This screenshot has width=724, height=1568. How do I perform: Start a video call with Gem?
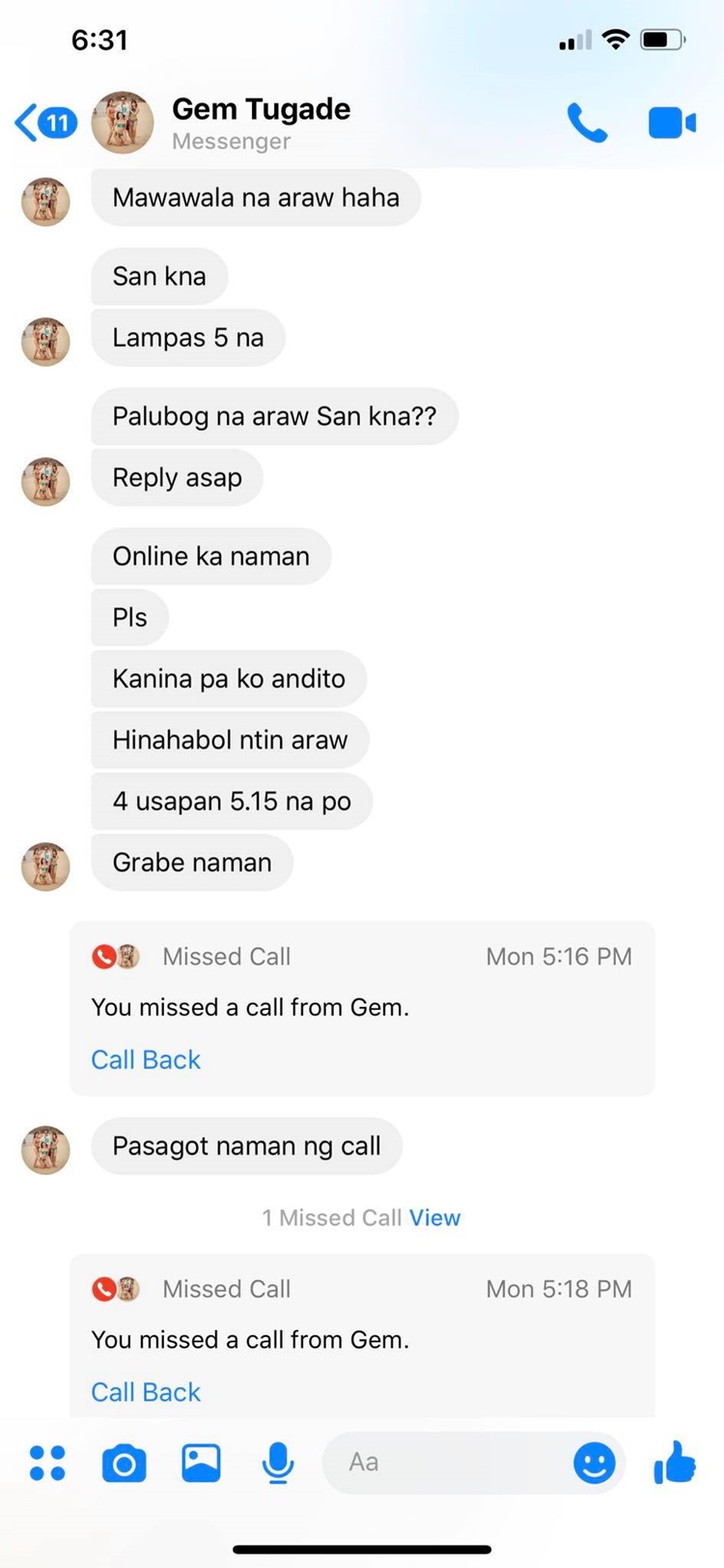[x=672, y=123]
